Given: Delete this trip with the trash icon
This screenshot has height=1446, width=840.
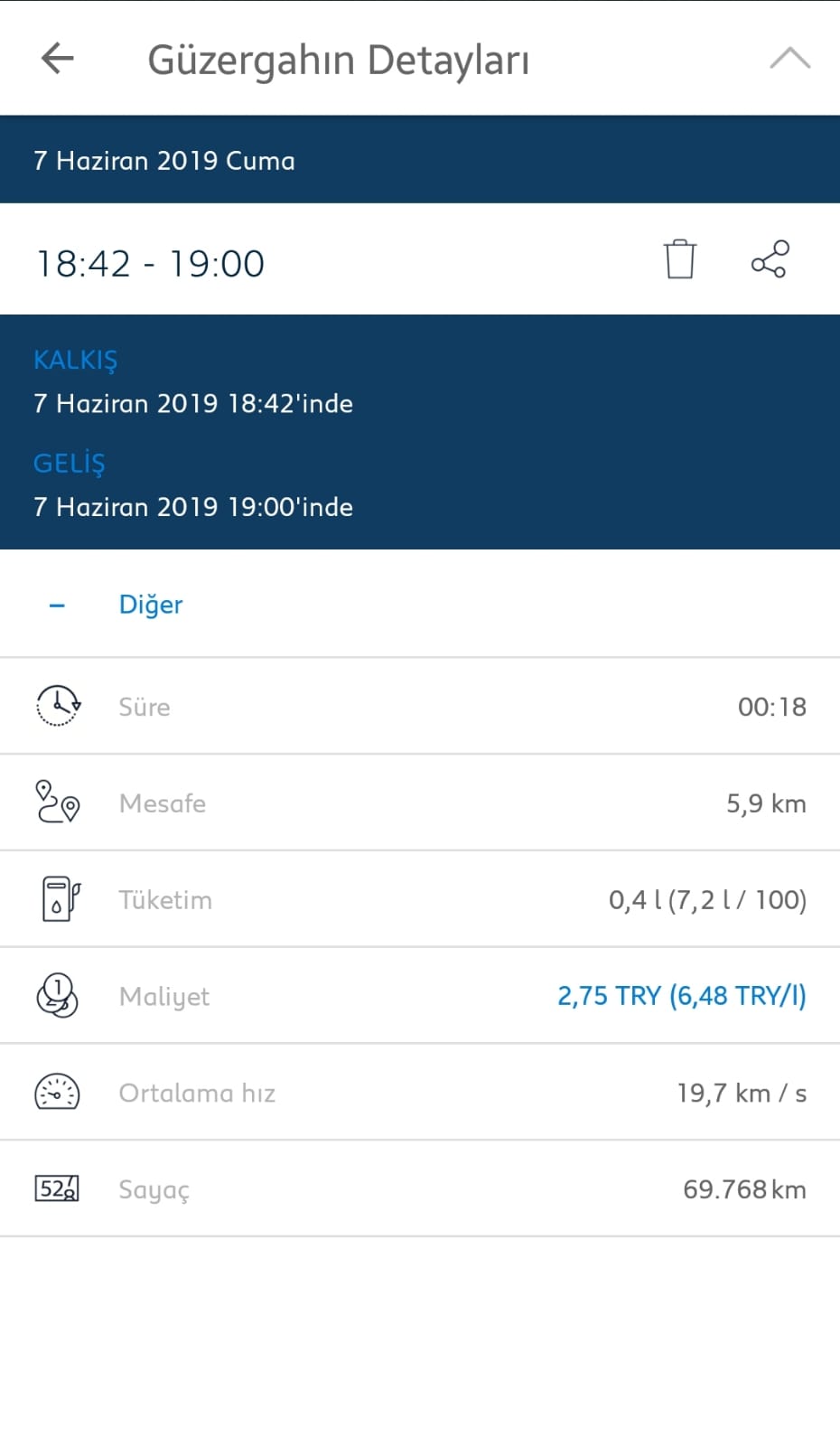Looking at the screenshot, I should 680,259.
